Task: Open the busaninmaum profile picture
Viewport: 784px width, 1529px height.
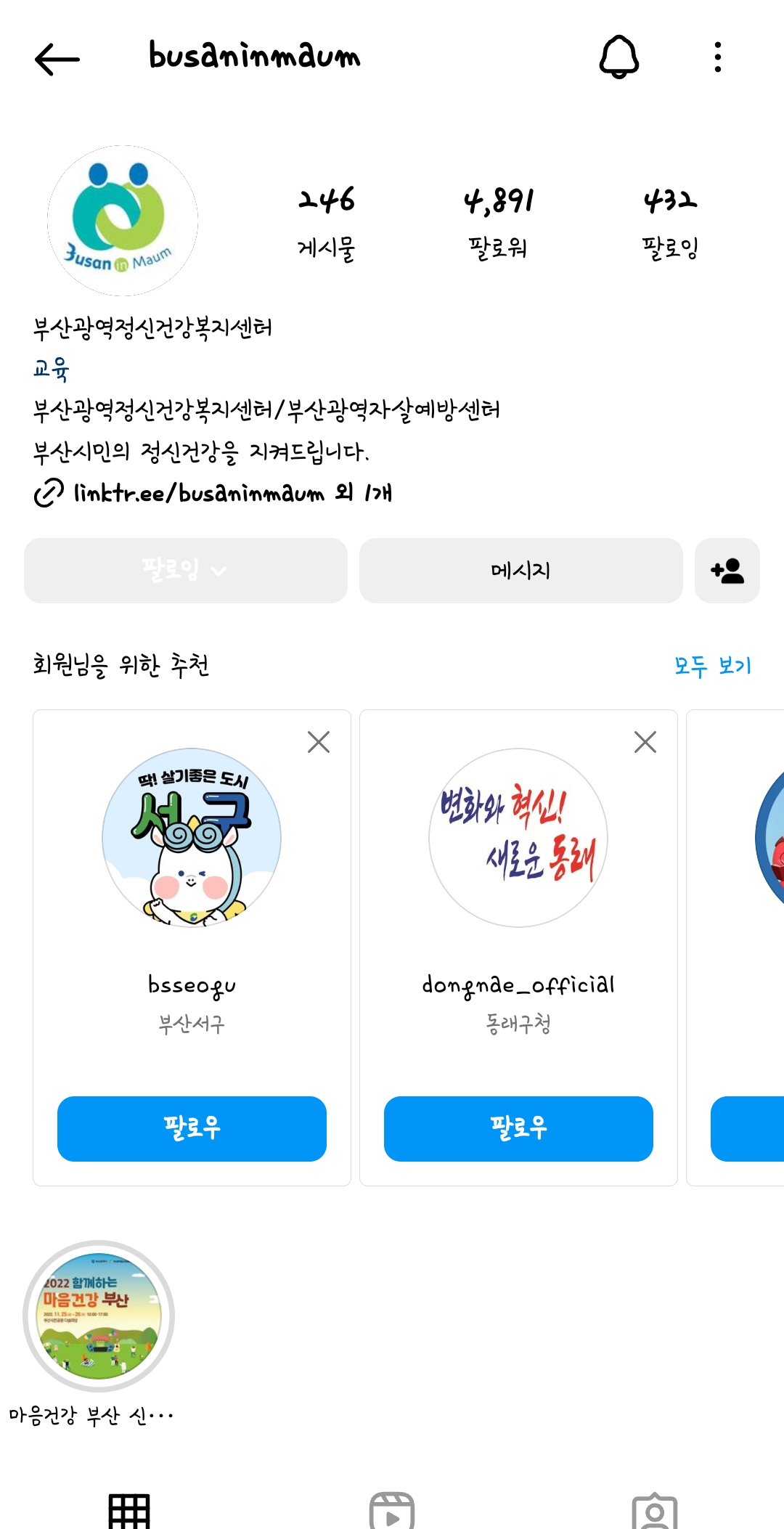Action: coord(123,221)
